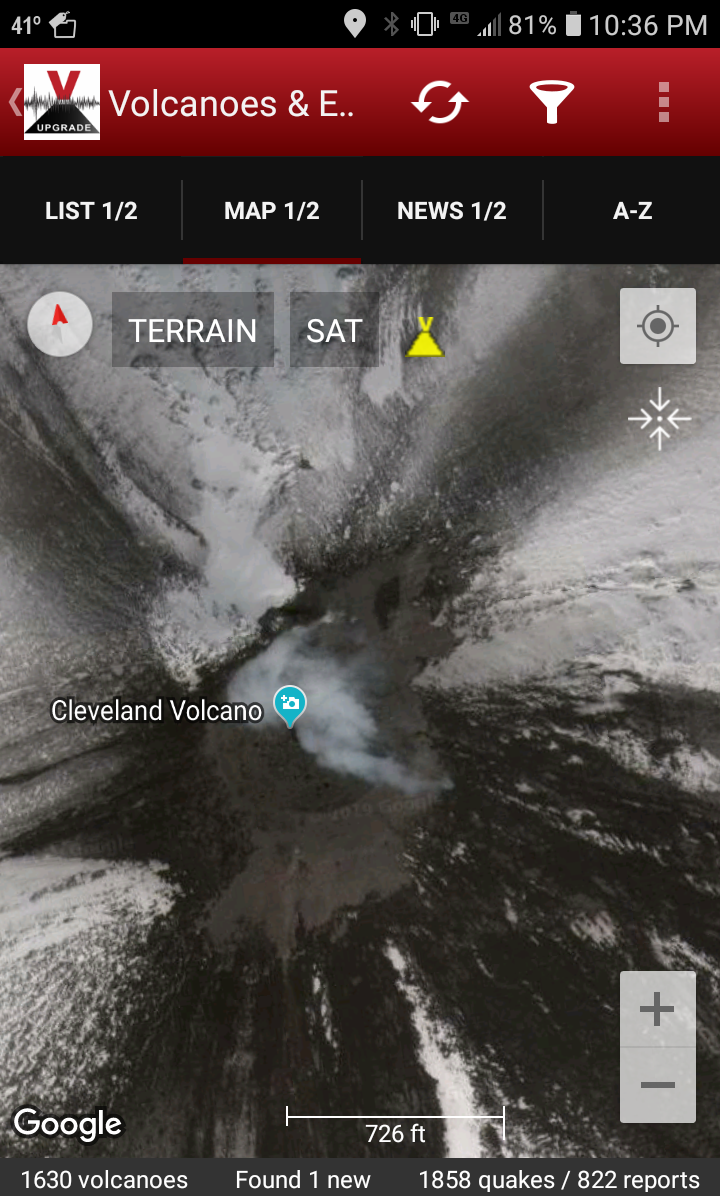Zoom in with the plus button
720x1196 pixels.
click(x=657, y=1010)
